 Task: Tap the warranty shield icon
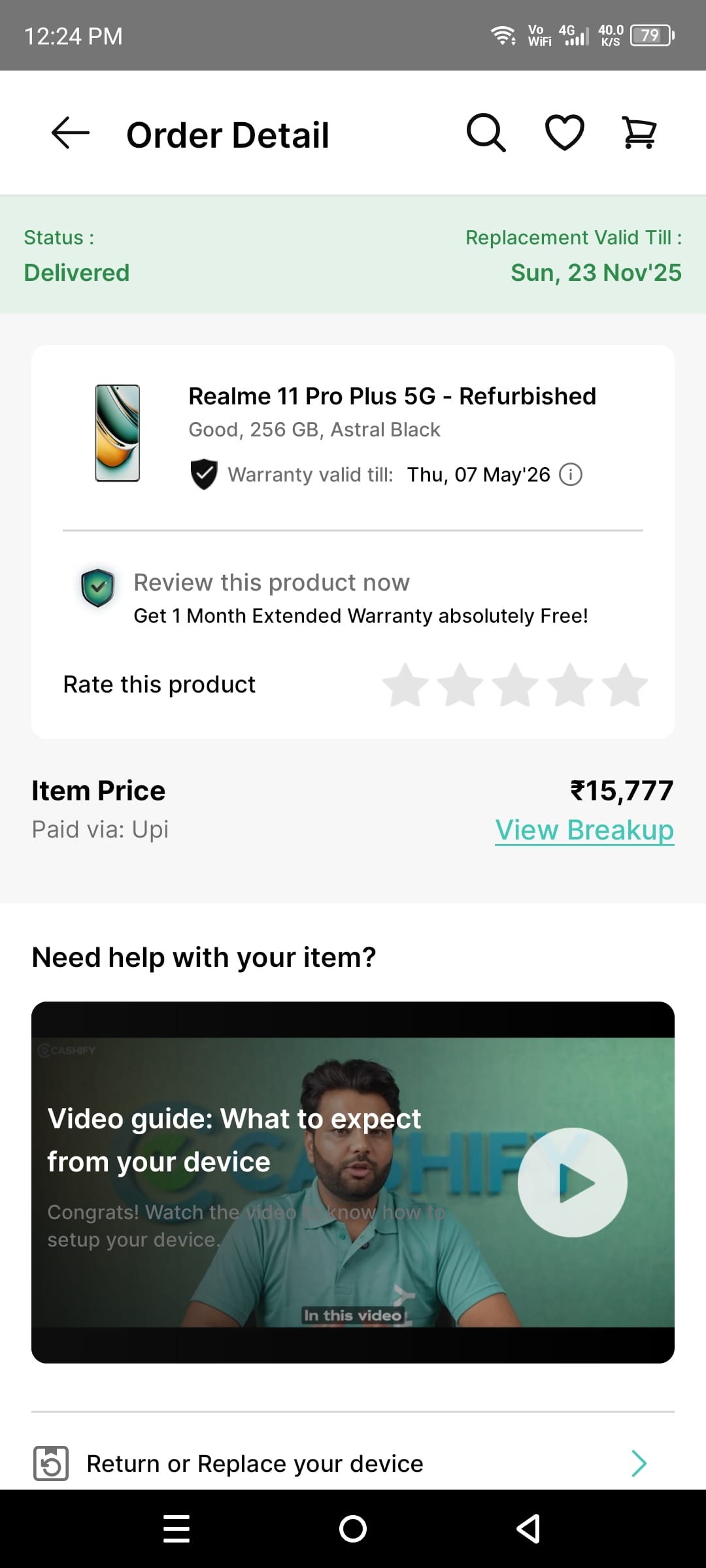204,474
